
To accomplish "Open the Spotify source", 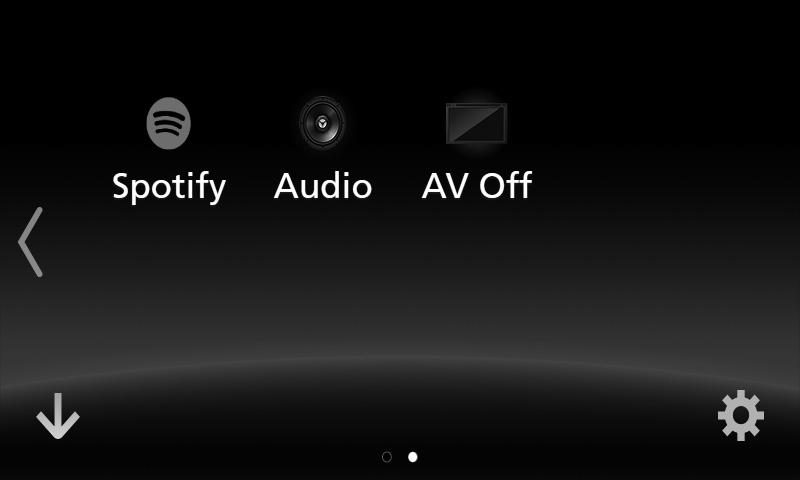I will click(x=168, y=150).
